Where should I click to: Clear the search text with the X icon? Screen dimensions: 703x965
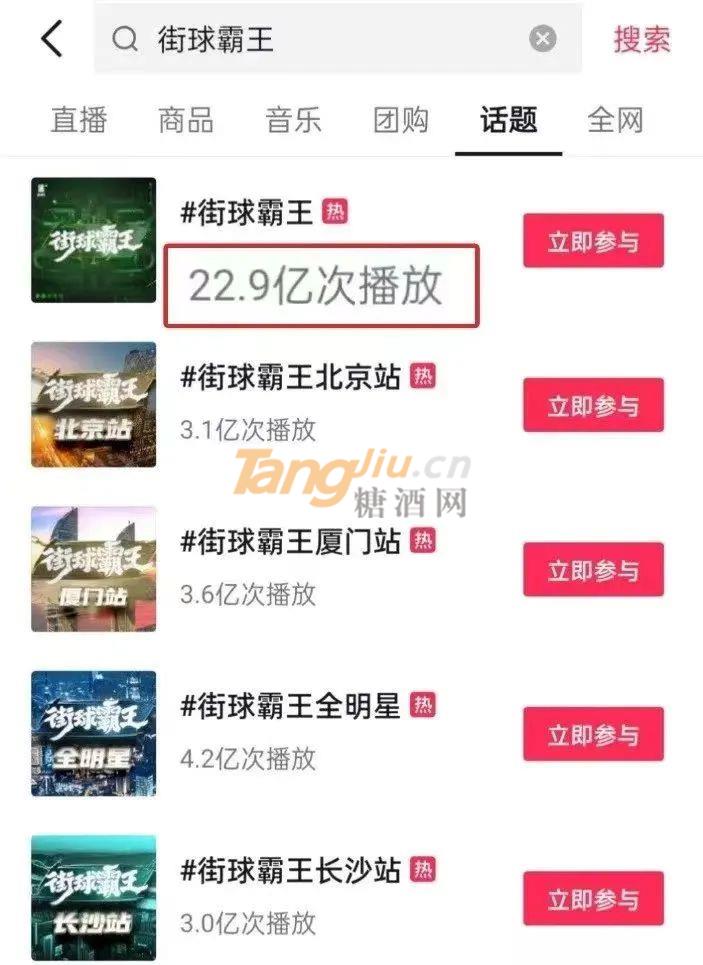tap(542, 39)
